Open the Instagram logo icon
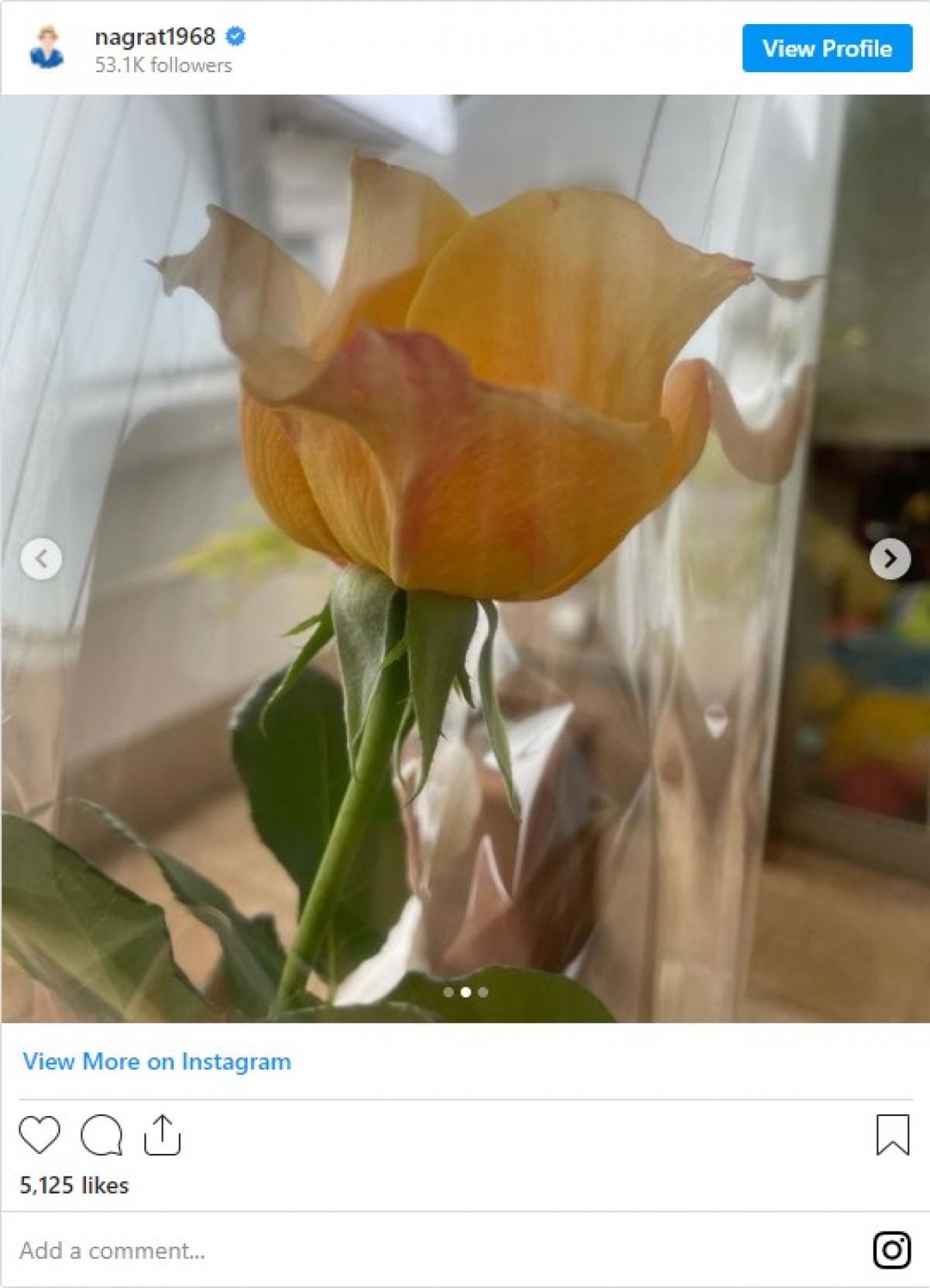Screen dimensions: 930x1288 pyautogui.click(x=891, y=1250)
